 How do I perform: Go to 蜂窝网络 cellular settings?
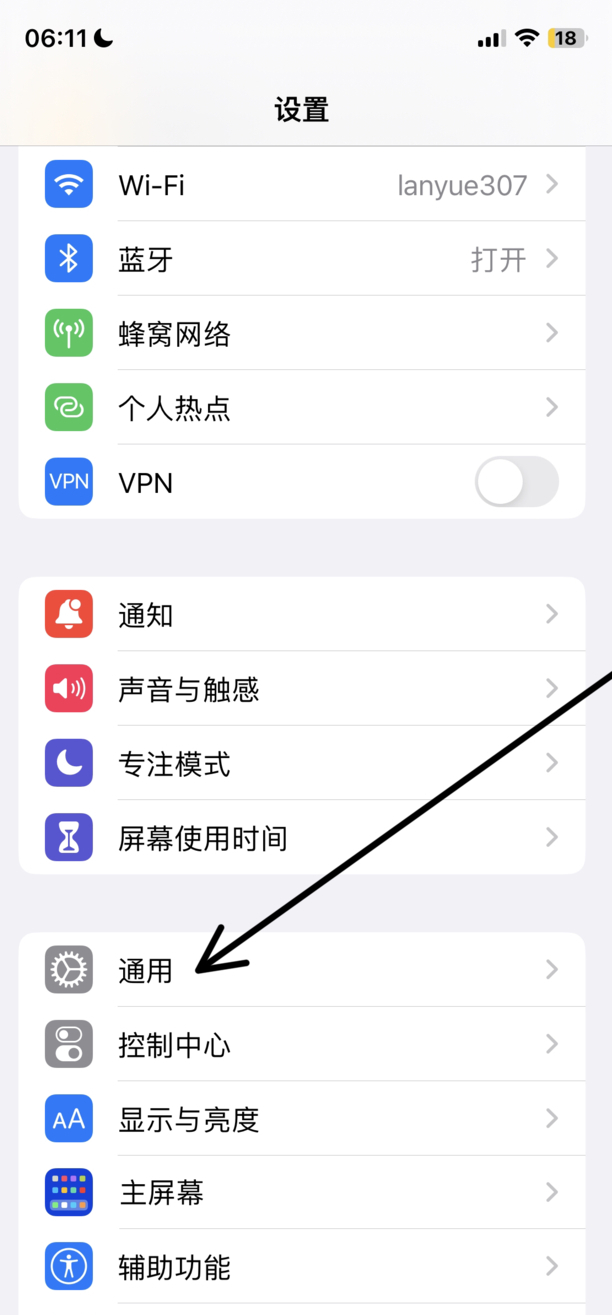click(x=300, y=334)
